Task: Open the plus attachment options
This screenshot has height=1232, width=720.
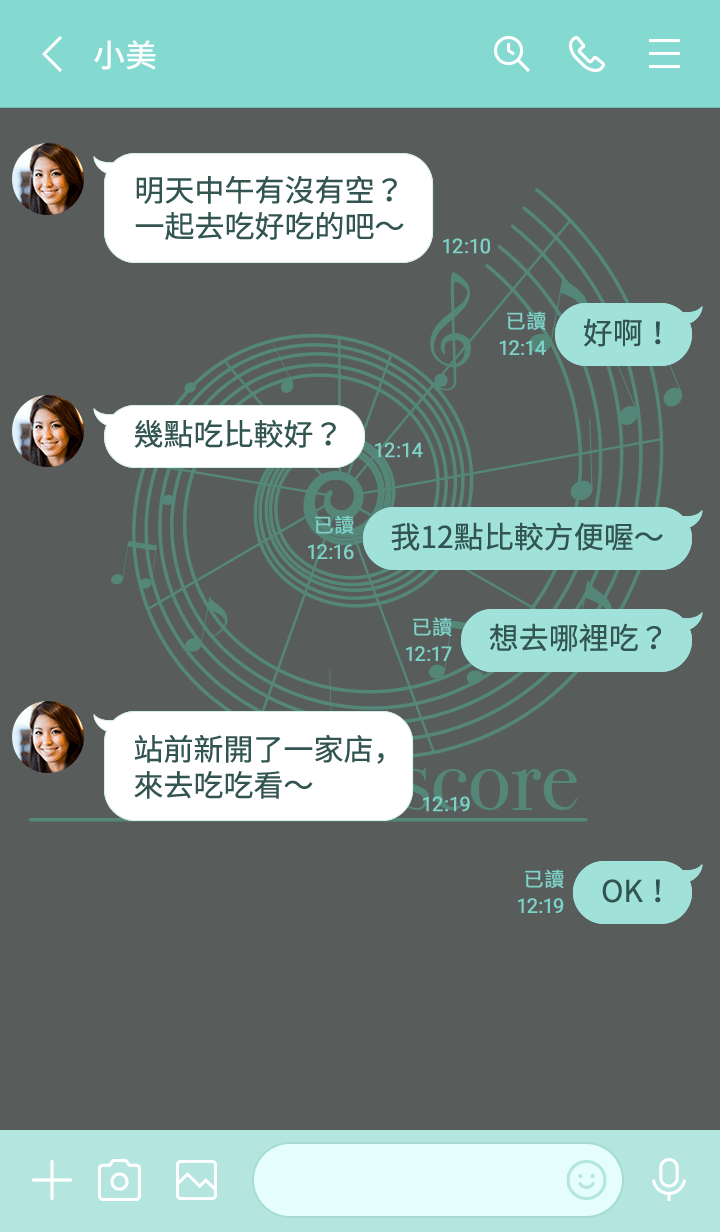Action: point(52,1181)
